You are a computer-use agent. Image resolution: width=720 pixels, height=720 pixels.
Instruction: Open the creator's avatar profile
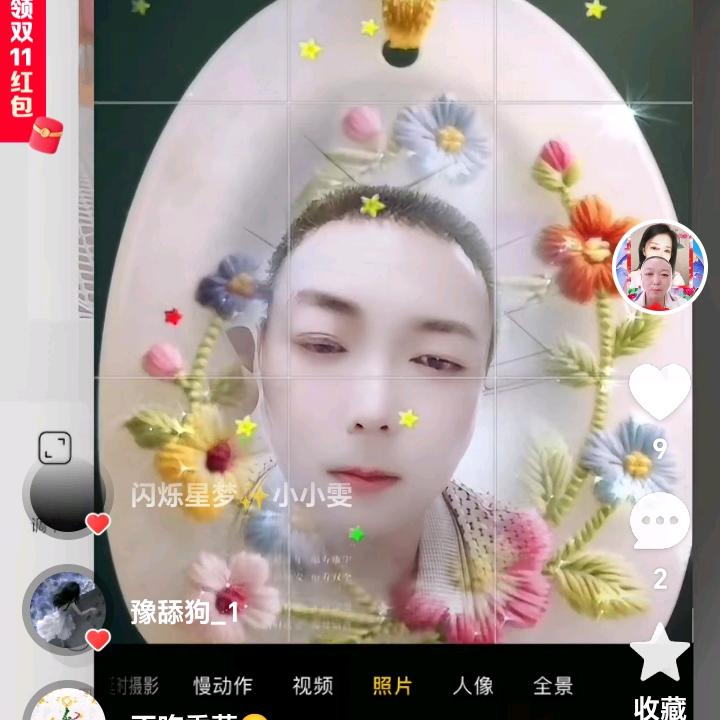[659, 267]
